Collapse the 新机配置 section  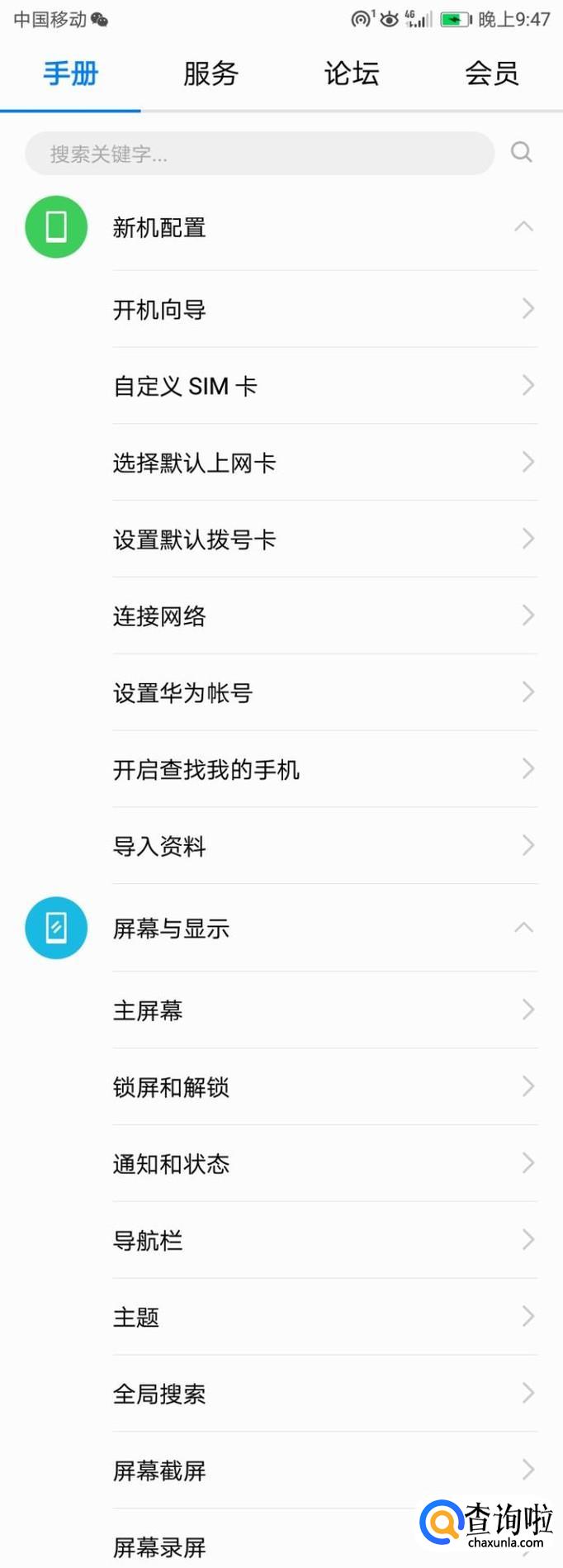click(x=523, y=227)
